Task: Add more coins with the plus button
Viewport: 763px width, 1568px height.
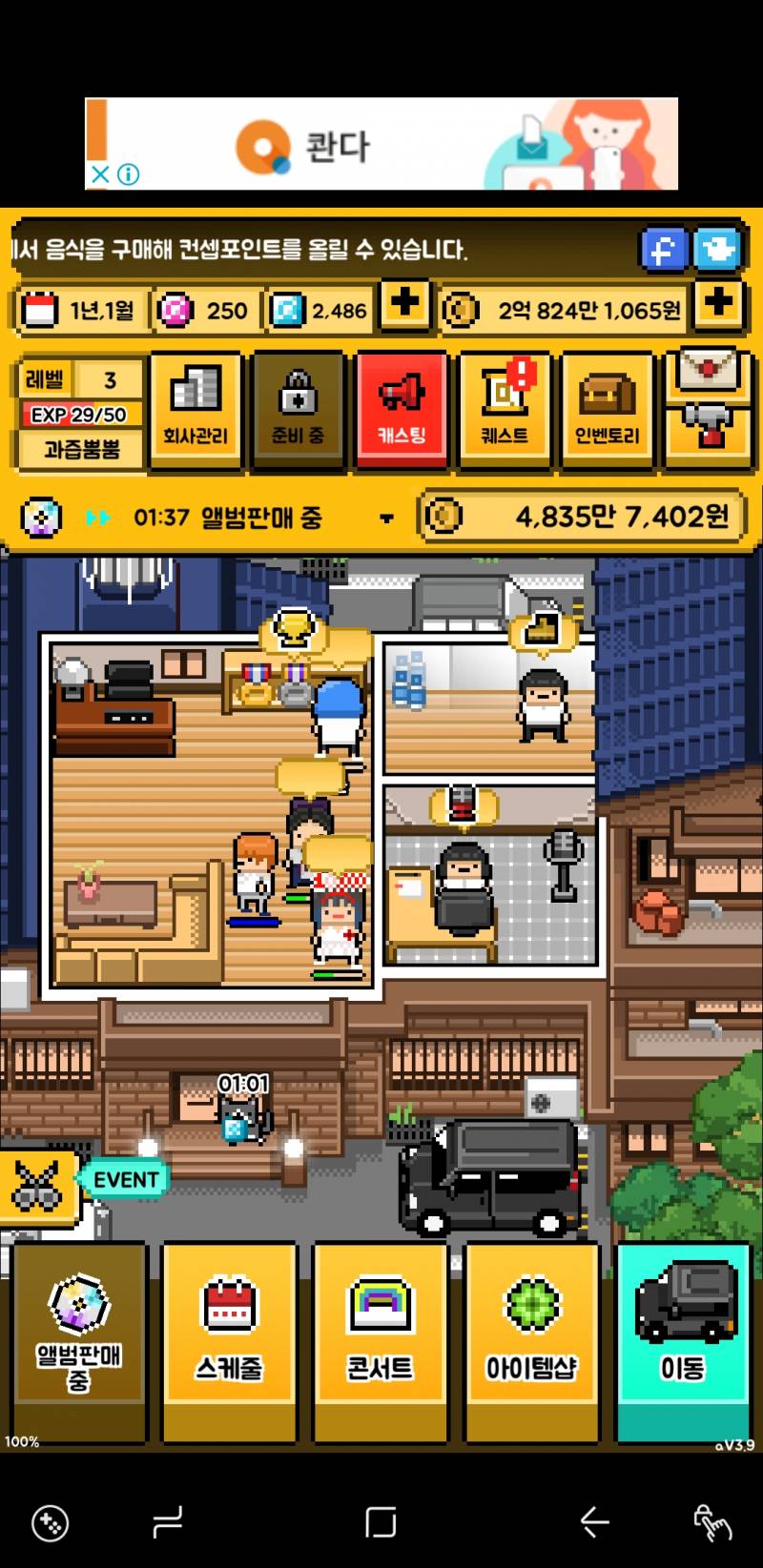Action: [718, 304]
